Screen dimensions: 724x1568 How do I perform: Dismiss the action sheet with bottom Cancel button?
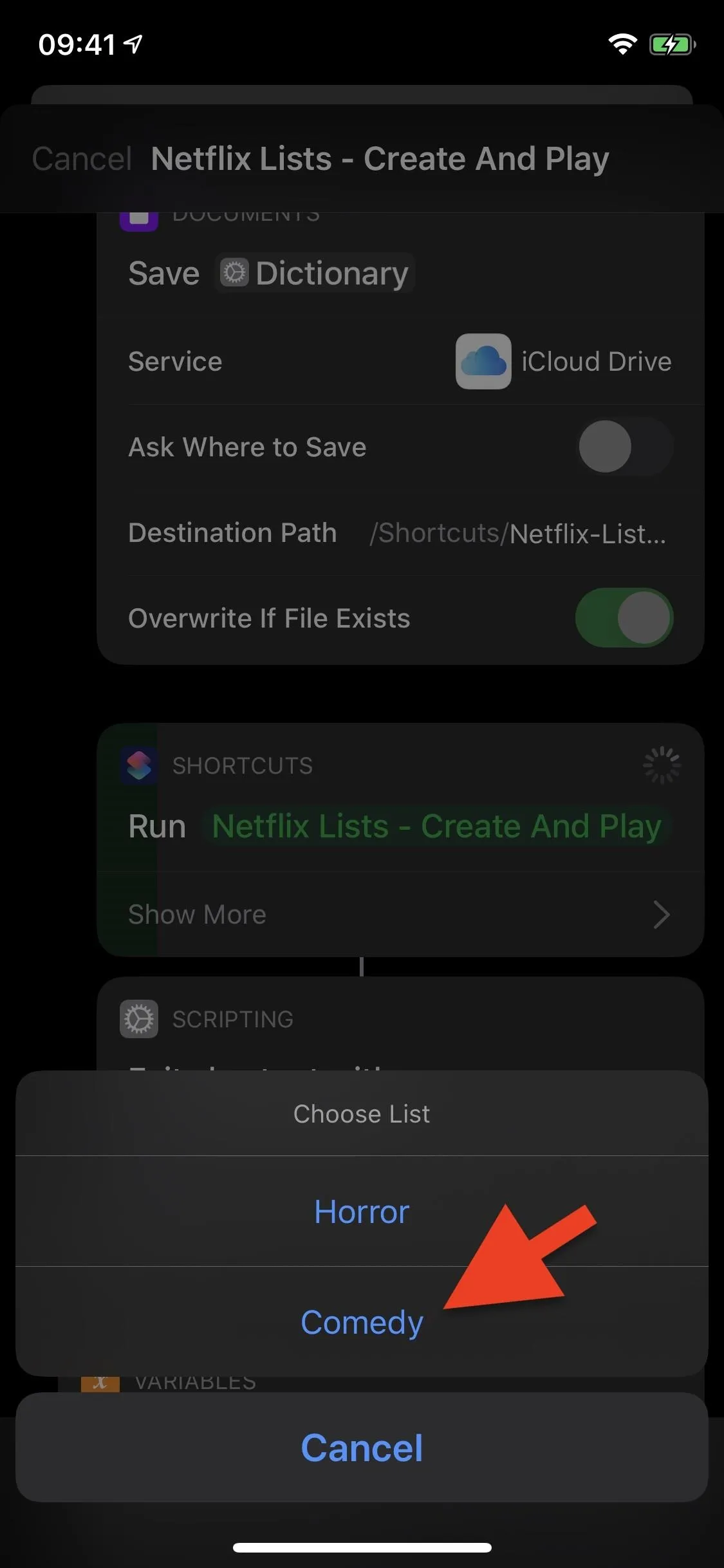[362, 1448]
